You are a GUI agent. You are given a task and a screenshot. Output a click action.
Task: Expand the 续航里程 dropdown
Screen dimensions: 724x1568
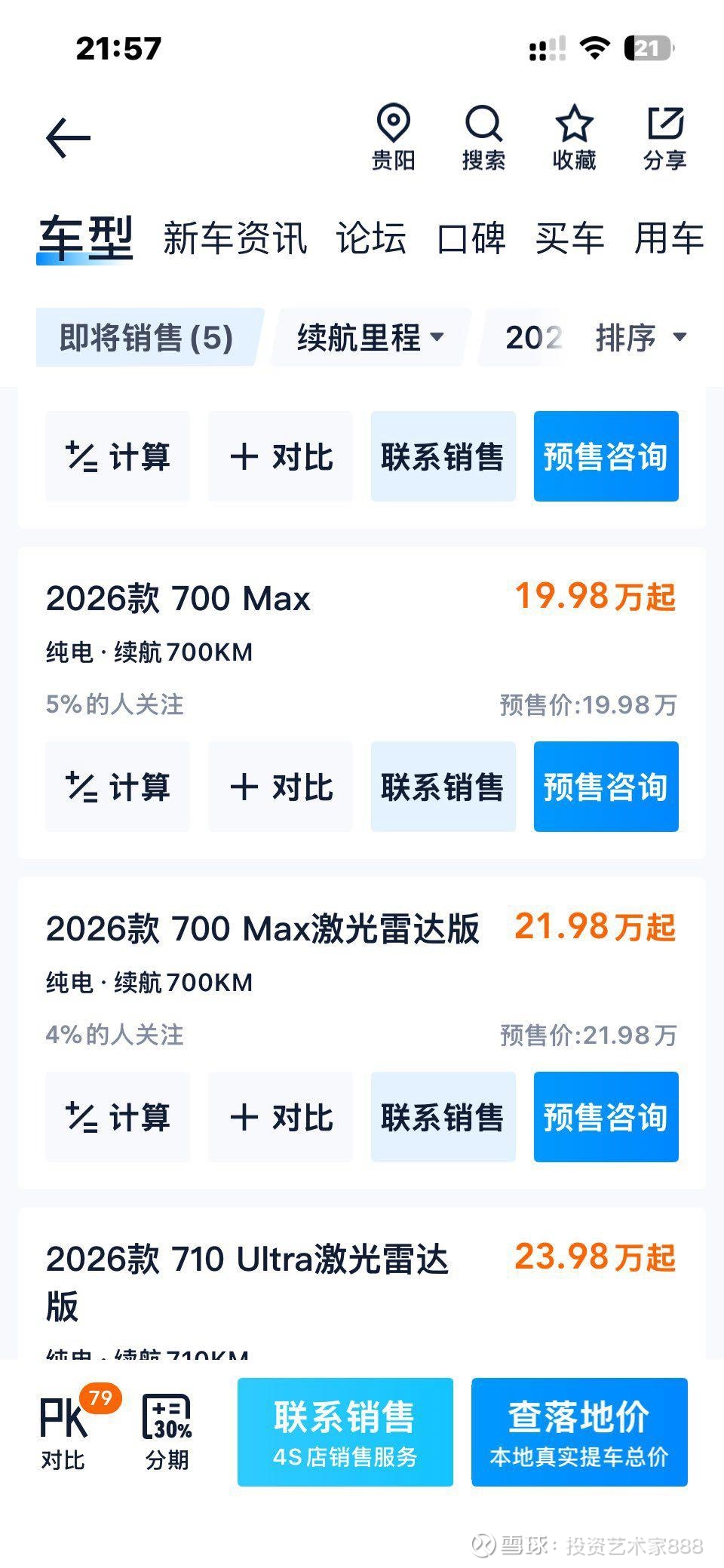(371, 337)
